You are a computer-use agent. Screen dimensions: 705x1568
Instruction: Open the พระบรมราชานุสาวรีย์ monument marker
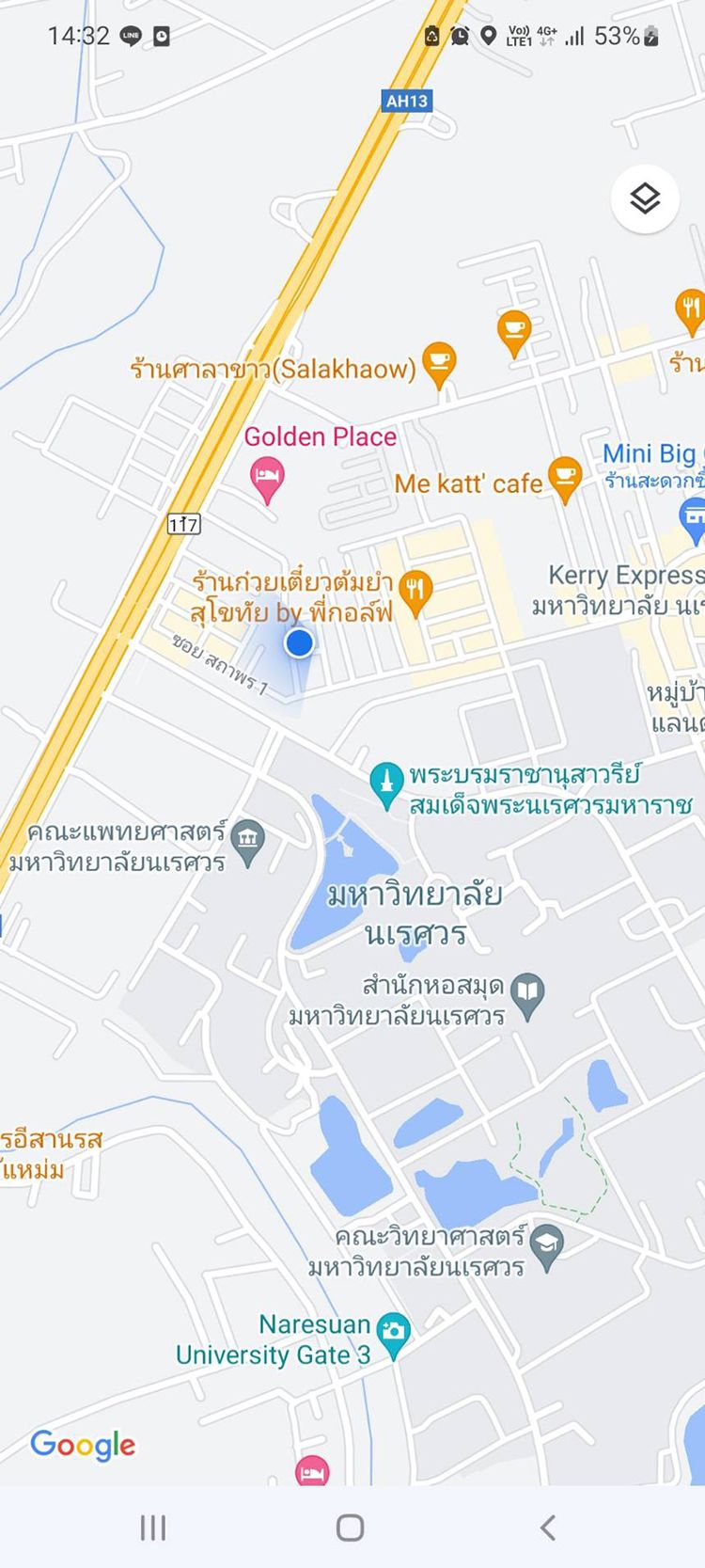(x=385, y=783)
